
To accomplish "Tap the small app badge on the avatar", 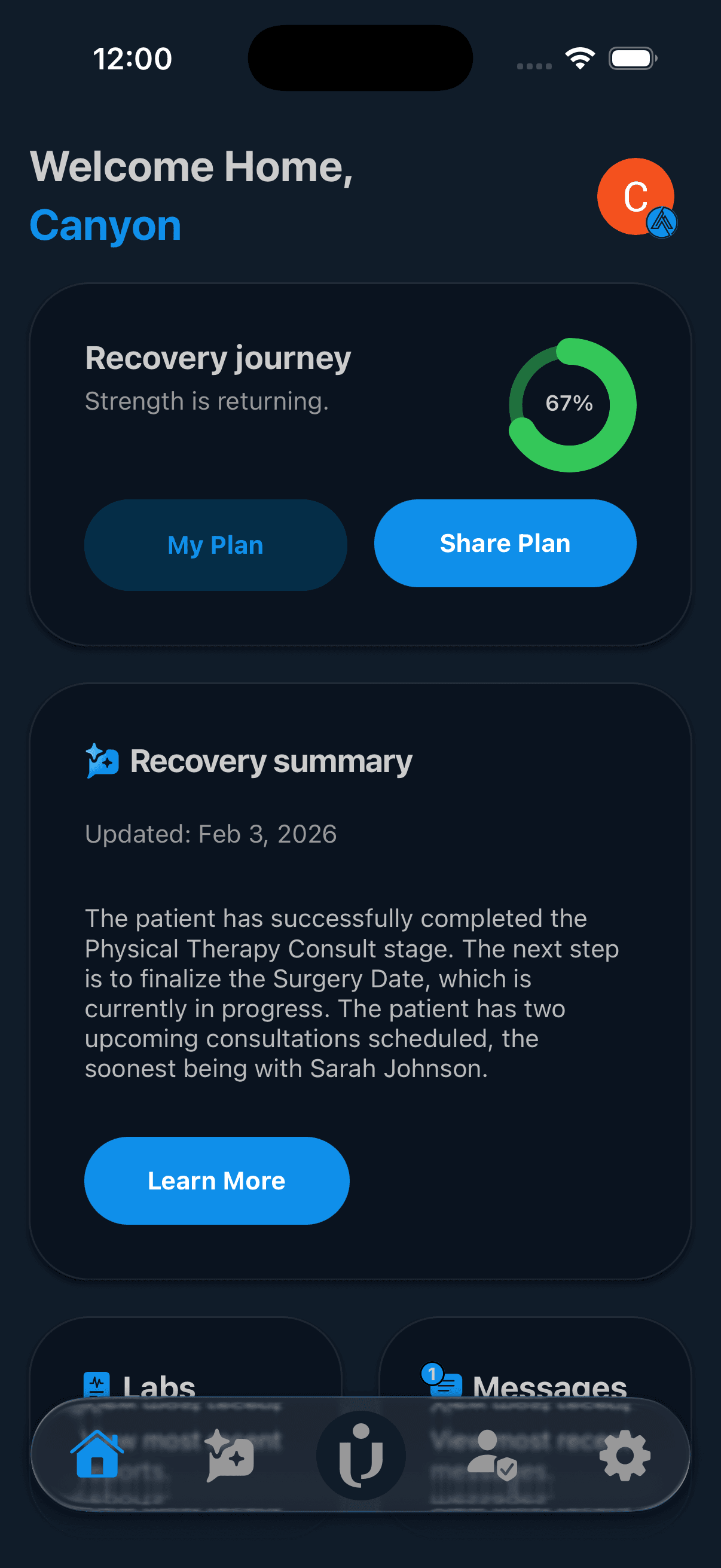I will [662, 223].
